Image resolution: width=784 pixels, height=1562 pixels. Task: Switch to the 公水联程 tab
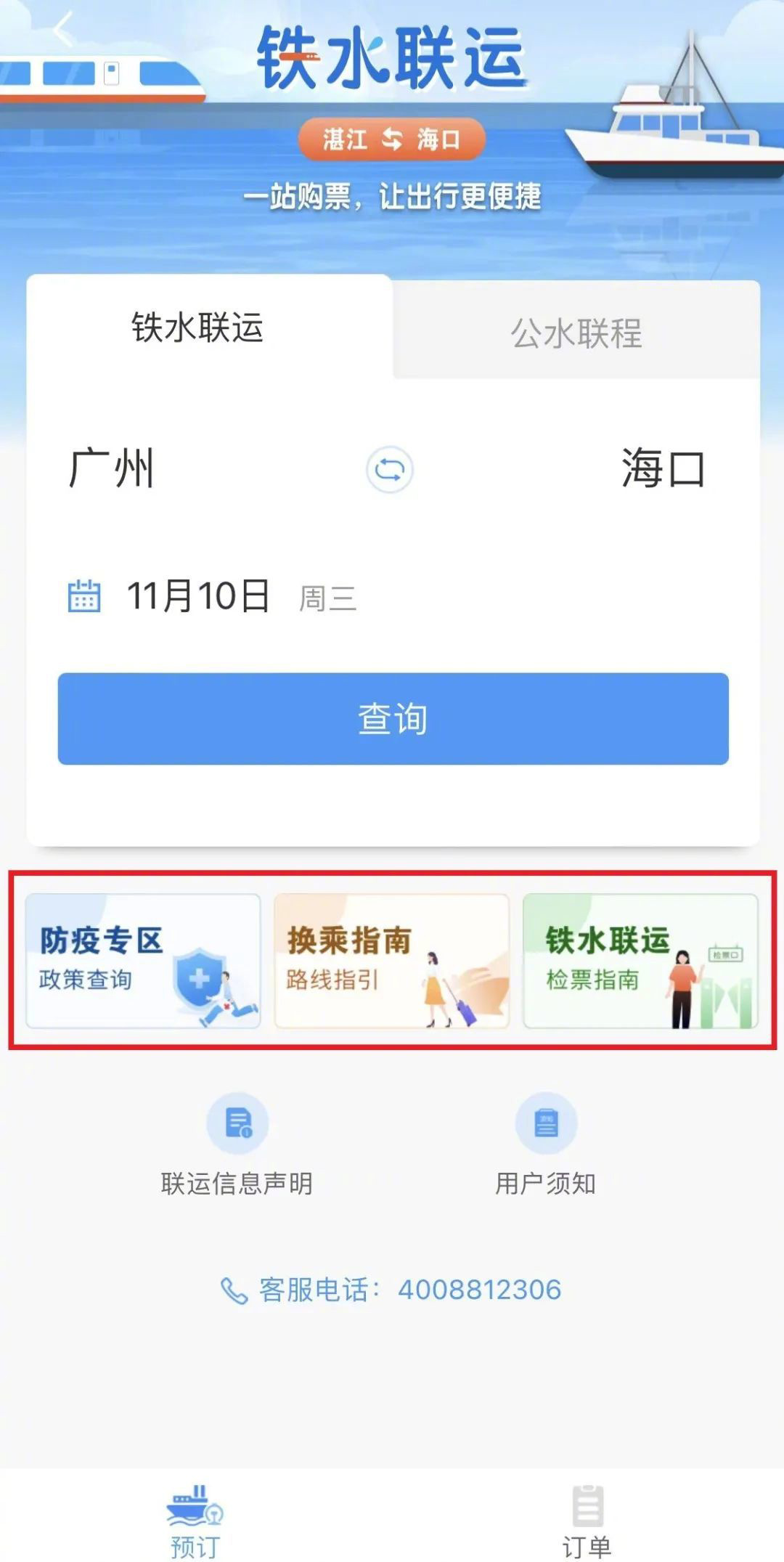[x=576, y=333]
